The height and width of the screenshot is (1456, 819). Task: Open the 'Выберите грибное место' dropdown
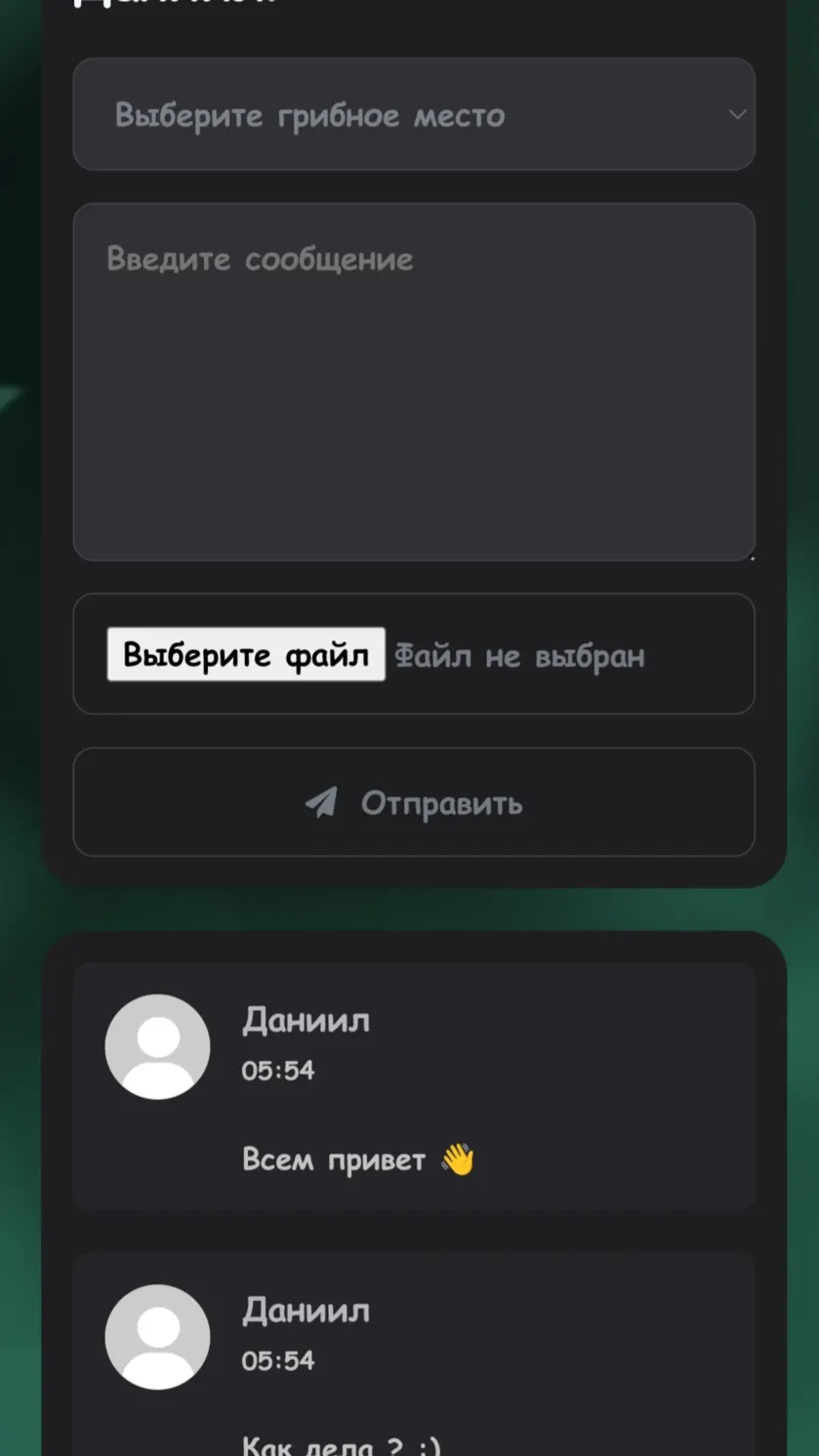coord(414,114)
